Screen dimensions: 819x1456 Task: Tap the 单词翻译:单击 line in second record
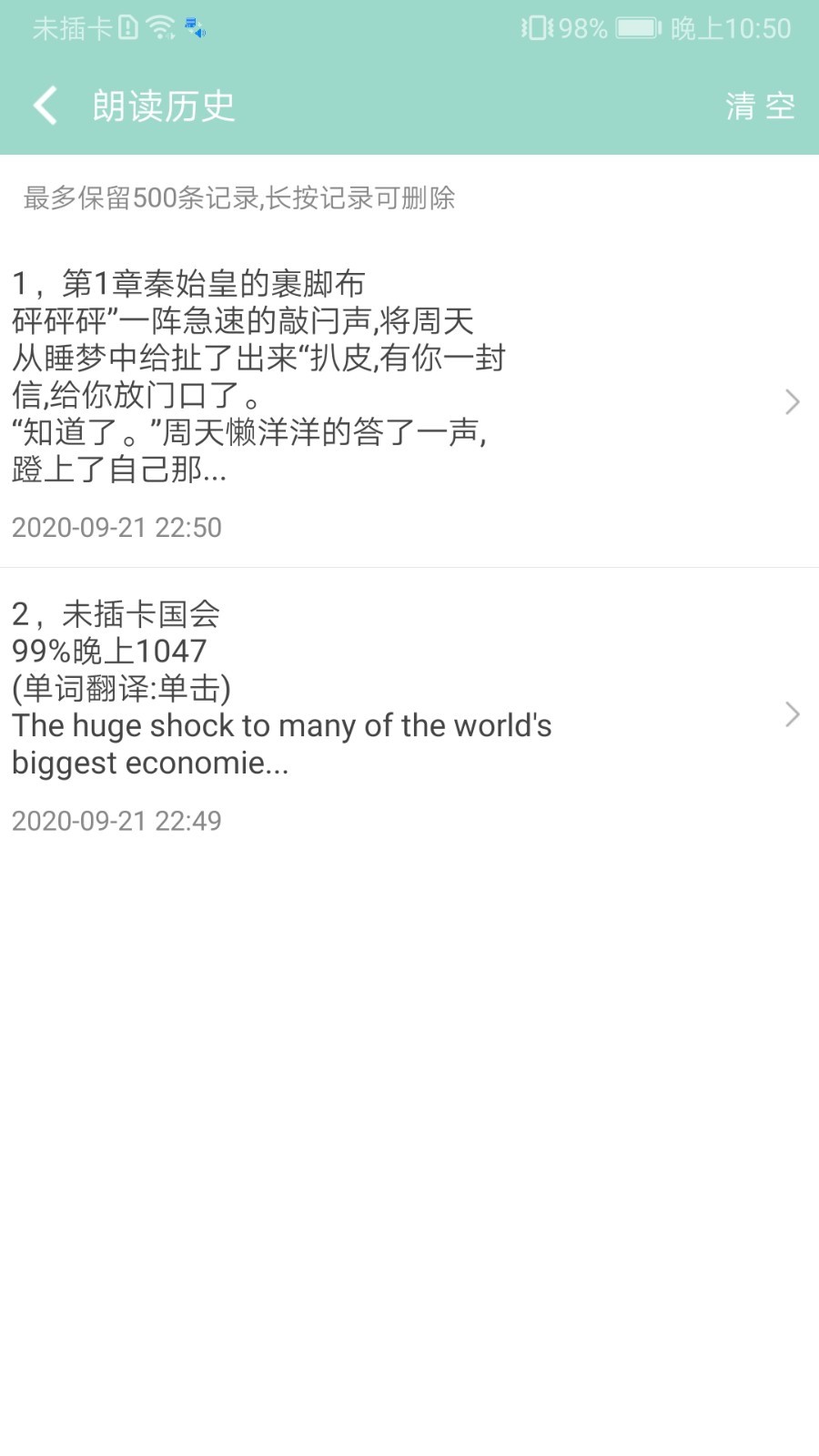121,690
